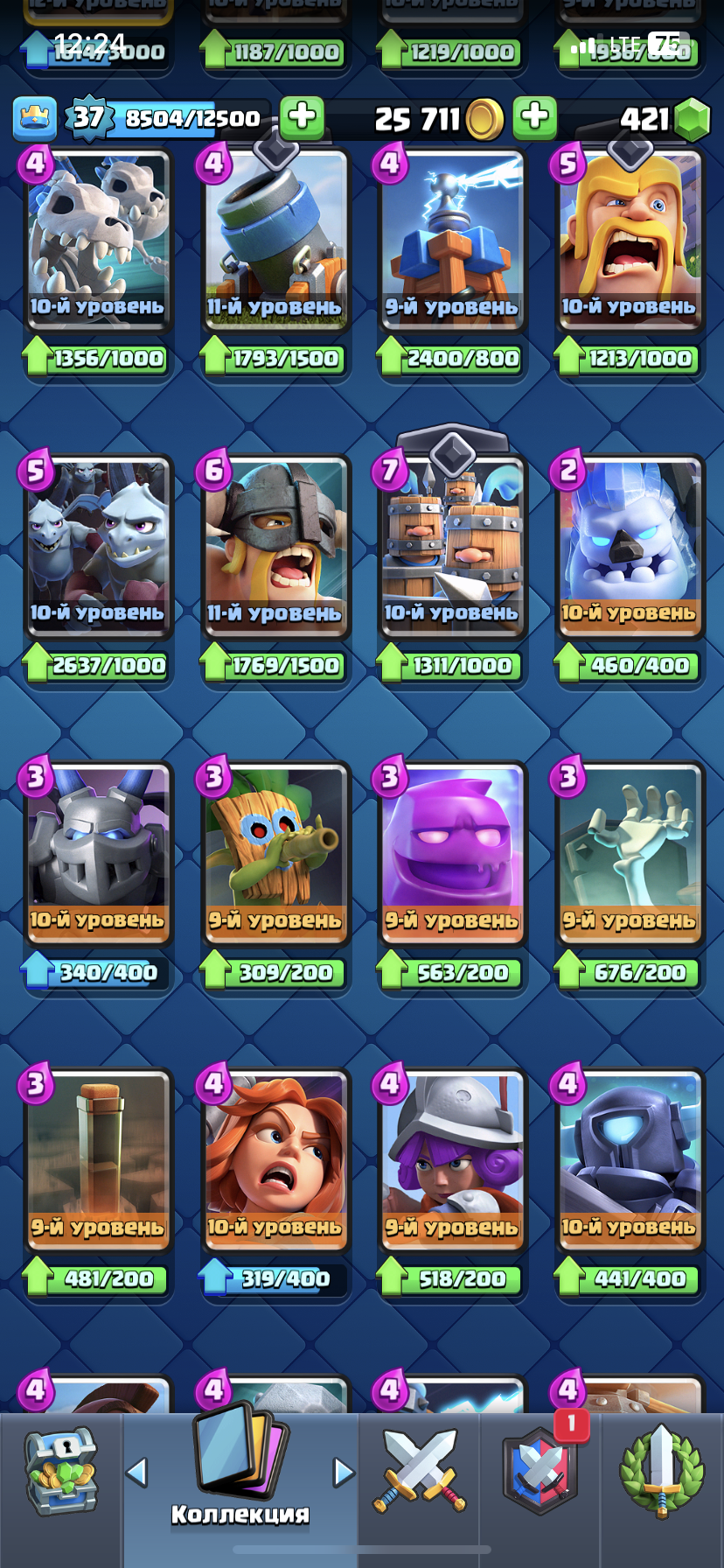Select the Mortar card
This screenshot has width=724, height=1568.
click(x=275, y=240)
